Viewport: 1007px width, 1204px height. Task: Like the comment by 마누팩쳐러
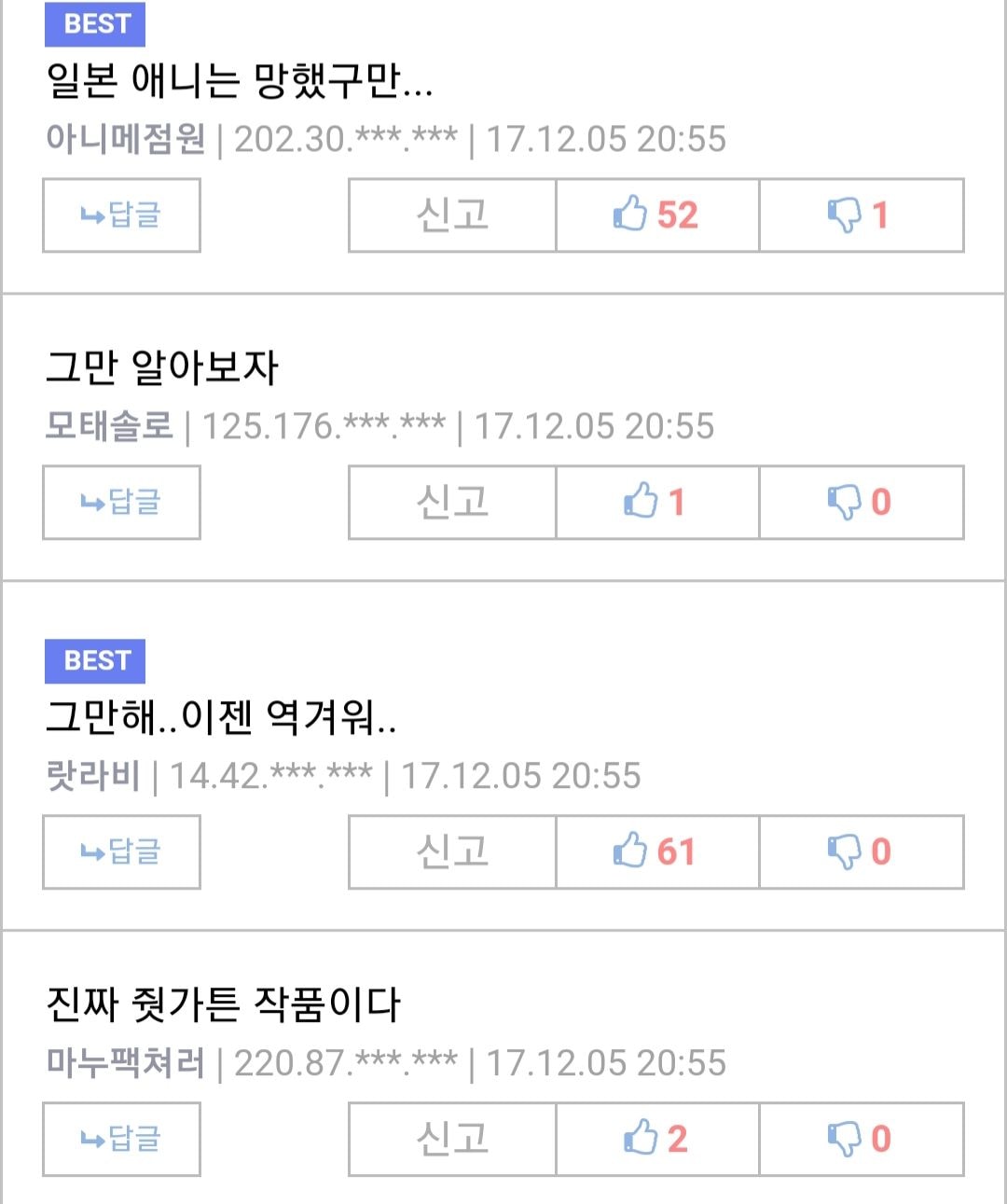tap(656, 1140)
